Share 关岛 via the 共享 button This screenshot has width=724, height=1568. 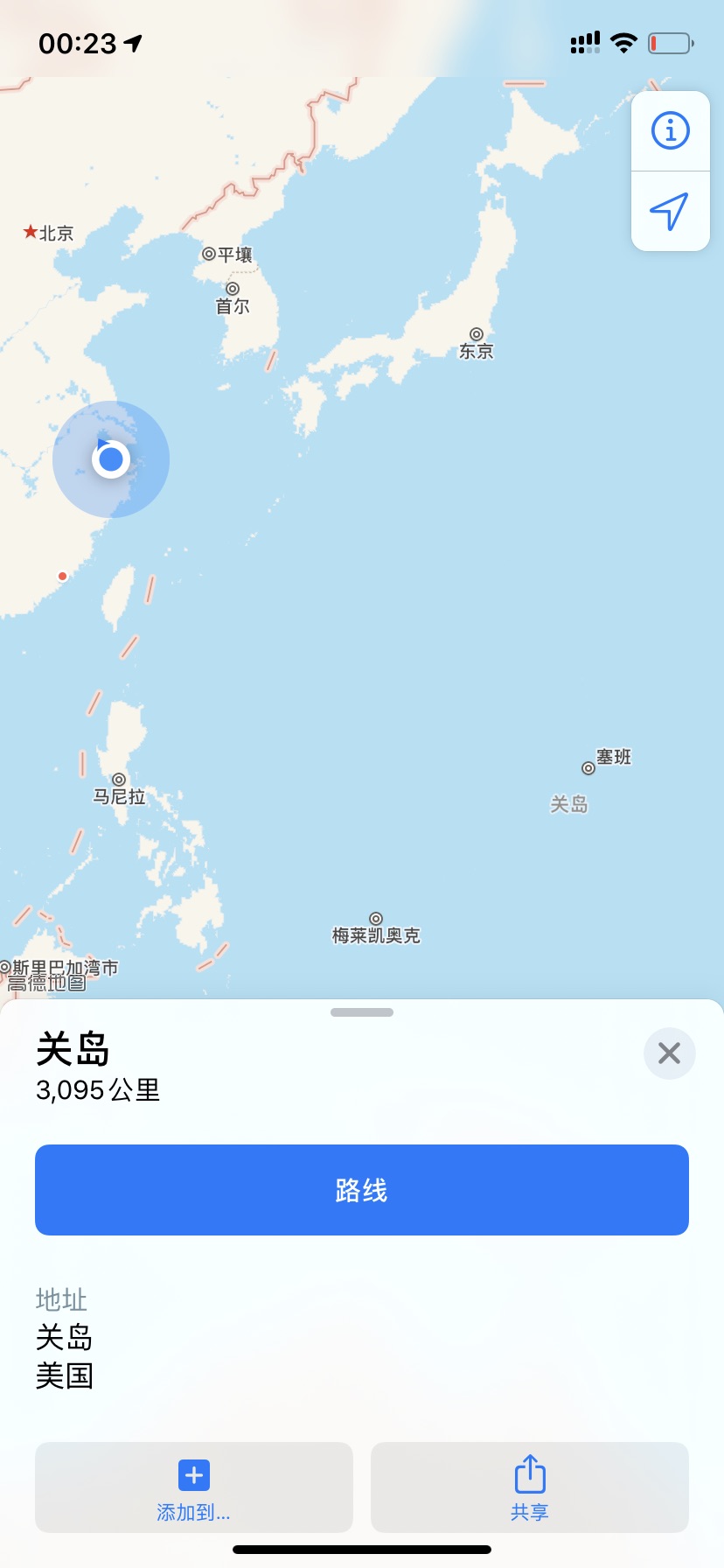point(530,1487)
